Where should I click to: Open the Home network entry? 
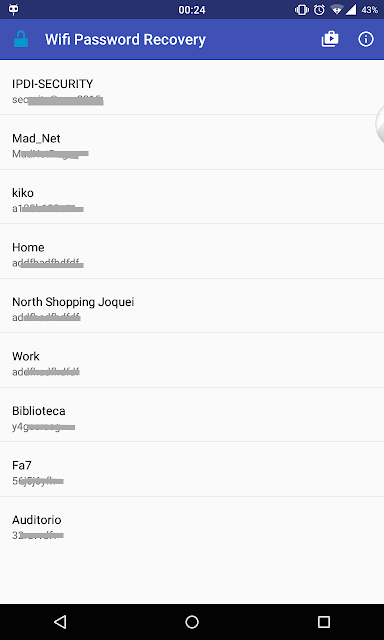click(192, 251)
